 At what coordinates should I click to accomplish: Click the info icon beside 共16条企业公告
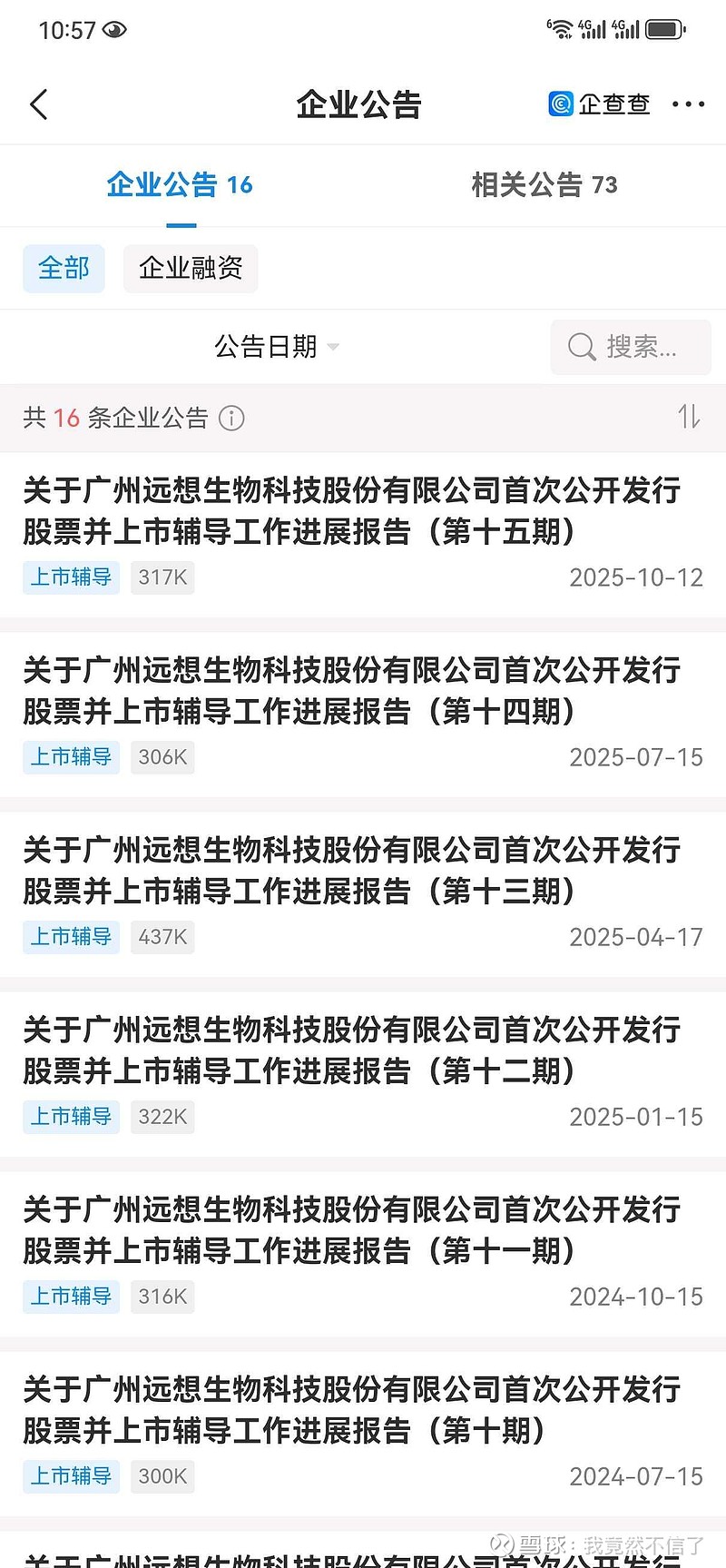tap(231, 419)
